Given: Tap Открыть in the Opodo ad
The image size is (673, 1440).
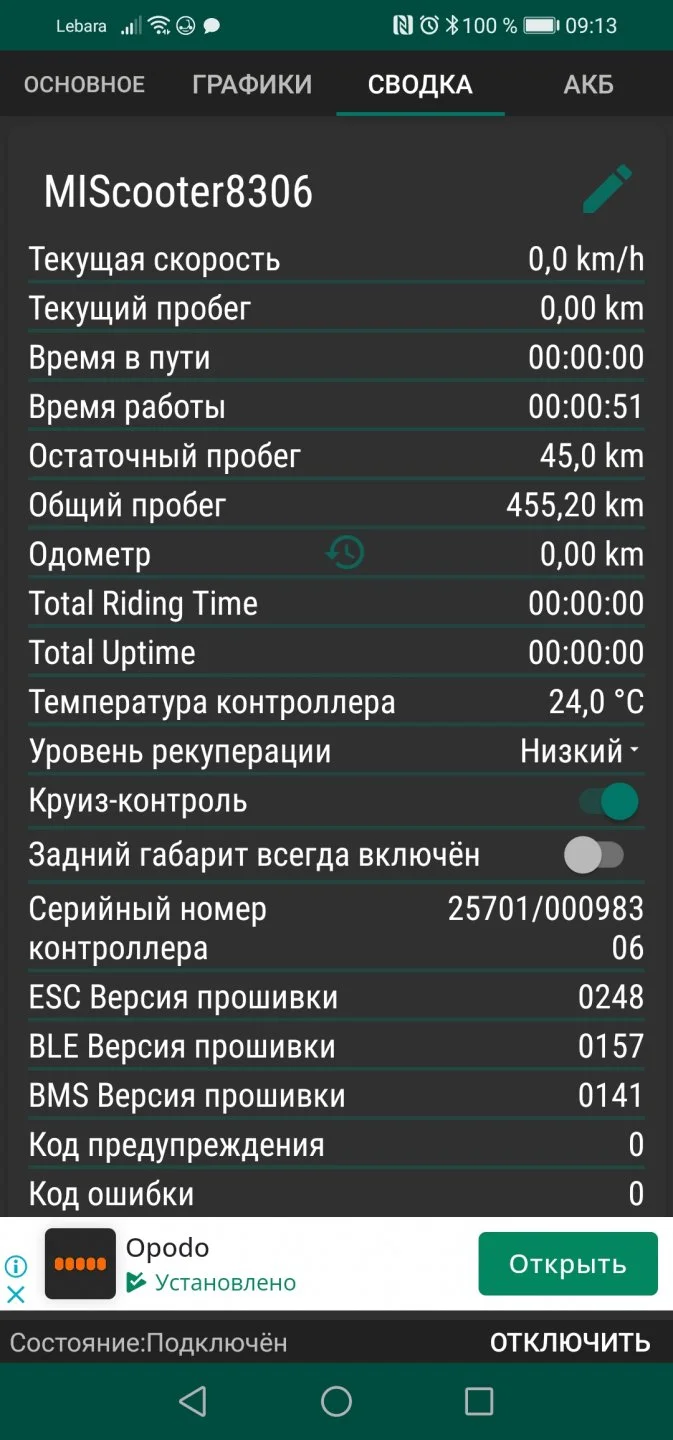Looking at the screenshot, I should point(567,1264).
